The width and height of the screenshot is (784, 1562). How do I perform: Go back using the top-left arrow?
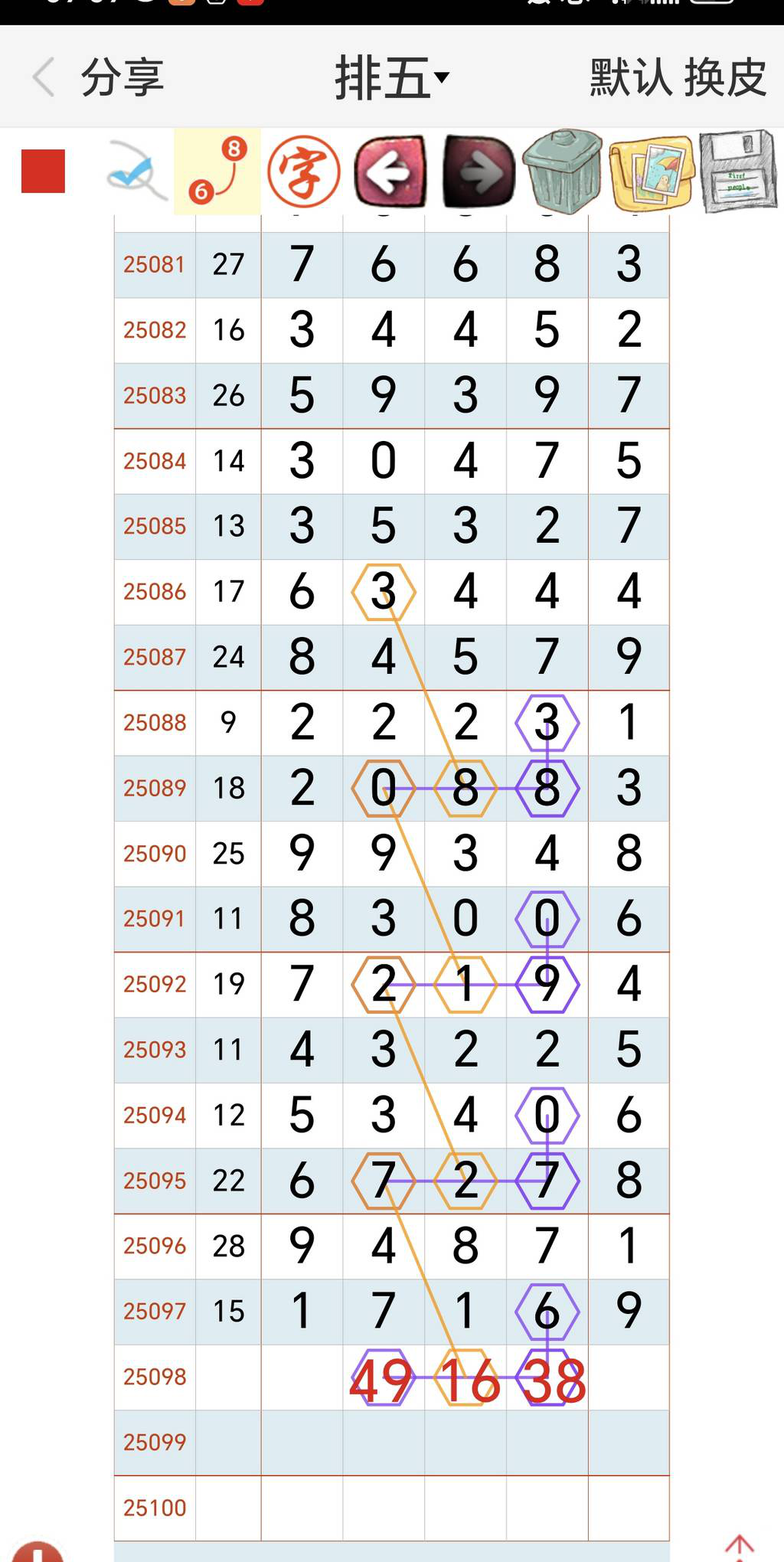pos(44,77)
